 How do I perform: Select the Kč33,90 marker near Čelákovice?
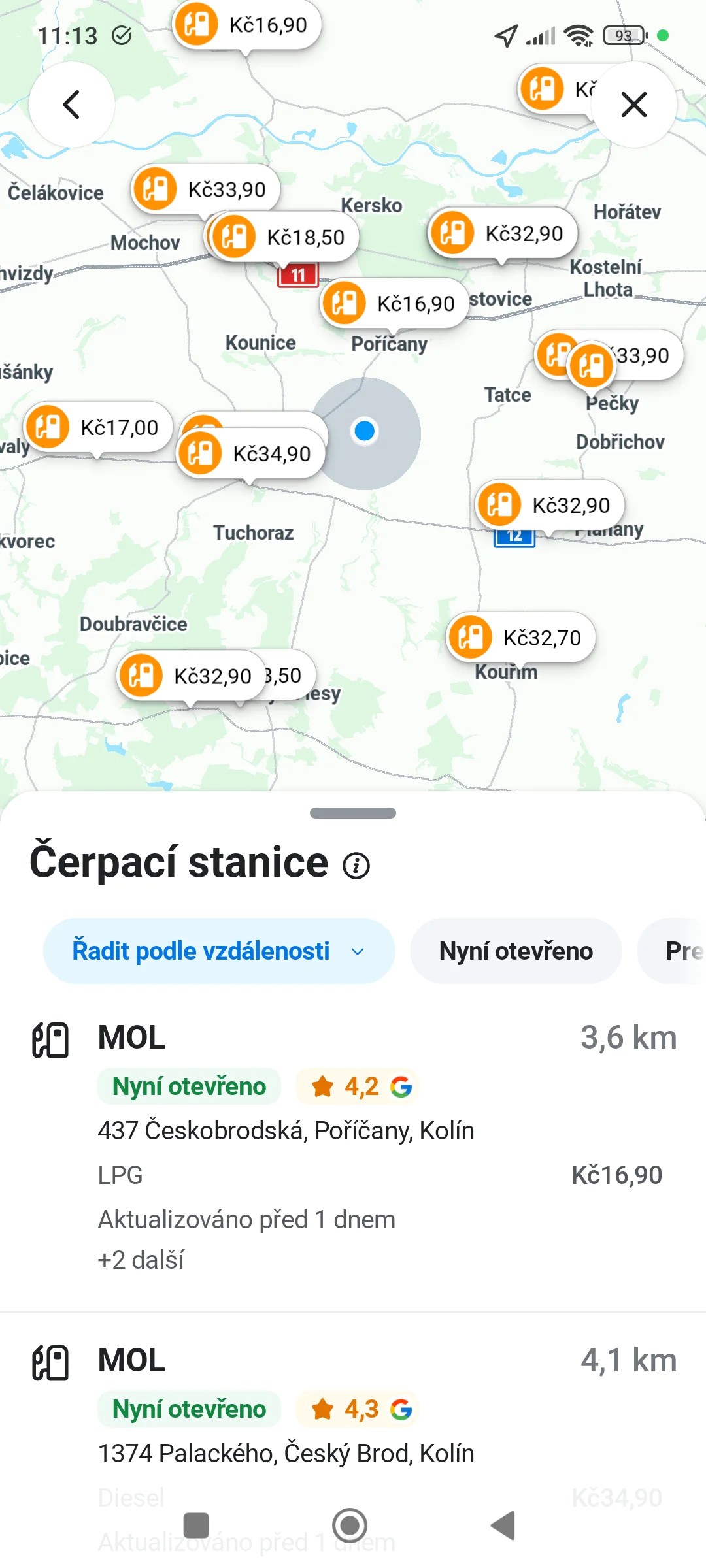pos(206,189)
